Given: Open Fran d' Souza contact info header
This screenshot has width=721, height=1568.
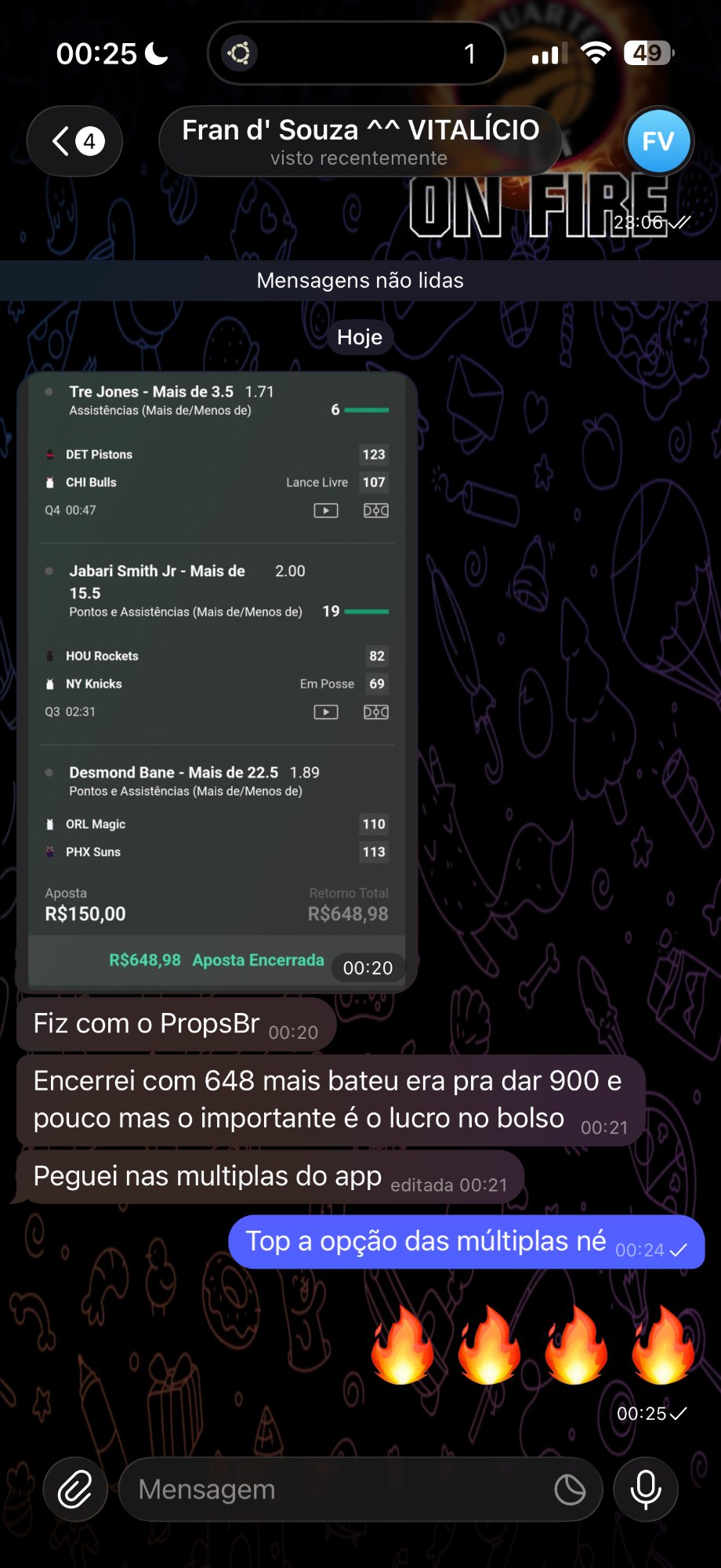Looking at the screenshot, I should pyautogui.click(x=360, y=142).
